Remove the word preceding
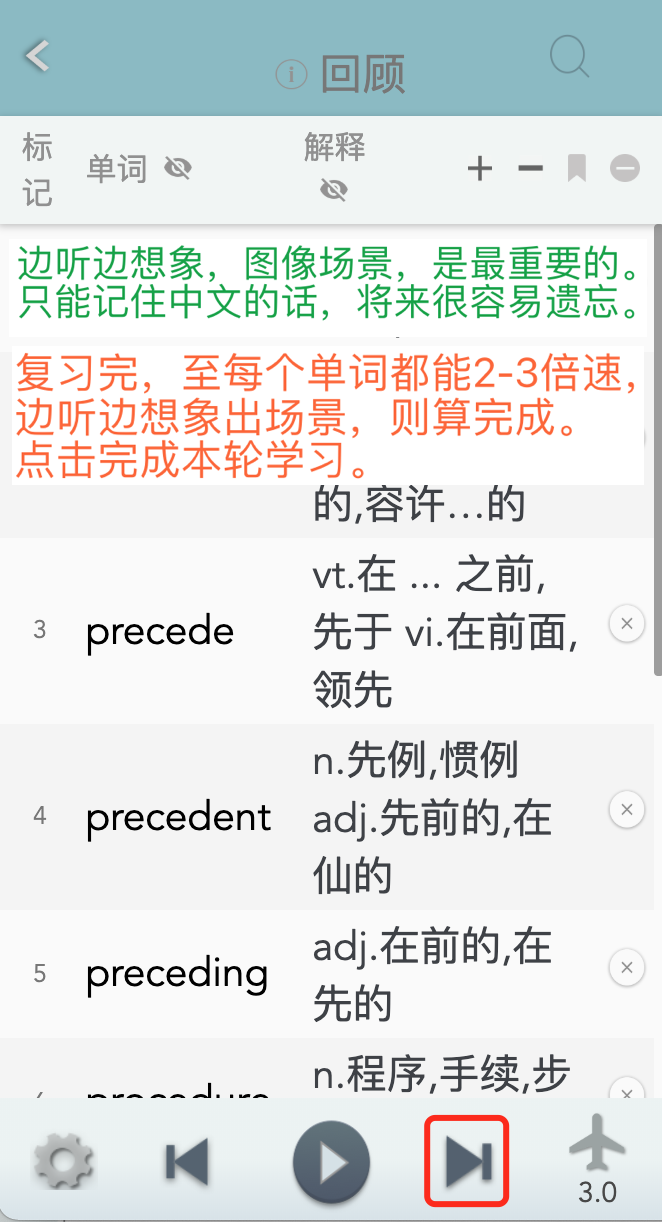This screenshot has width=662, height=1222. click(626, 968)
